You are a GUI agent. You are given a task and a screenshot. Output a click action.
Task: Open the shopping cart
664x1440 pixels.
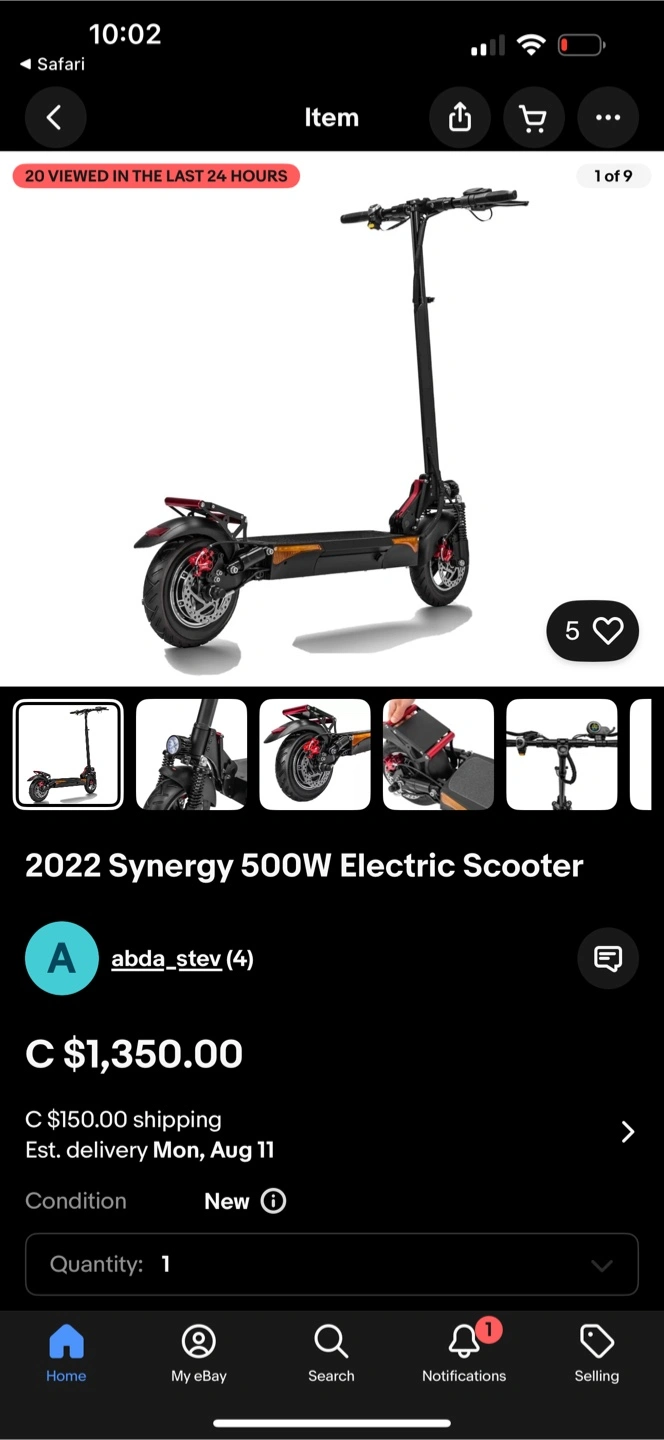point(533,118)
